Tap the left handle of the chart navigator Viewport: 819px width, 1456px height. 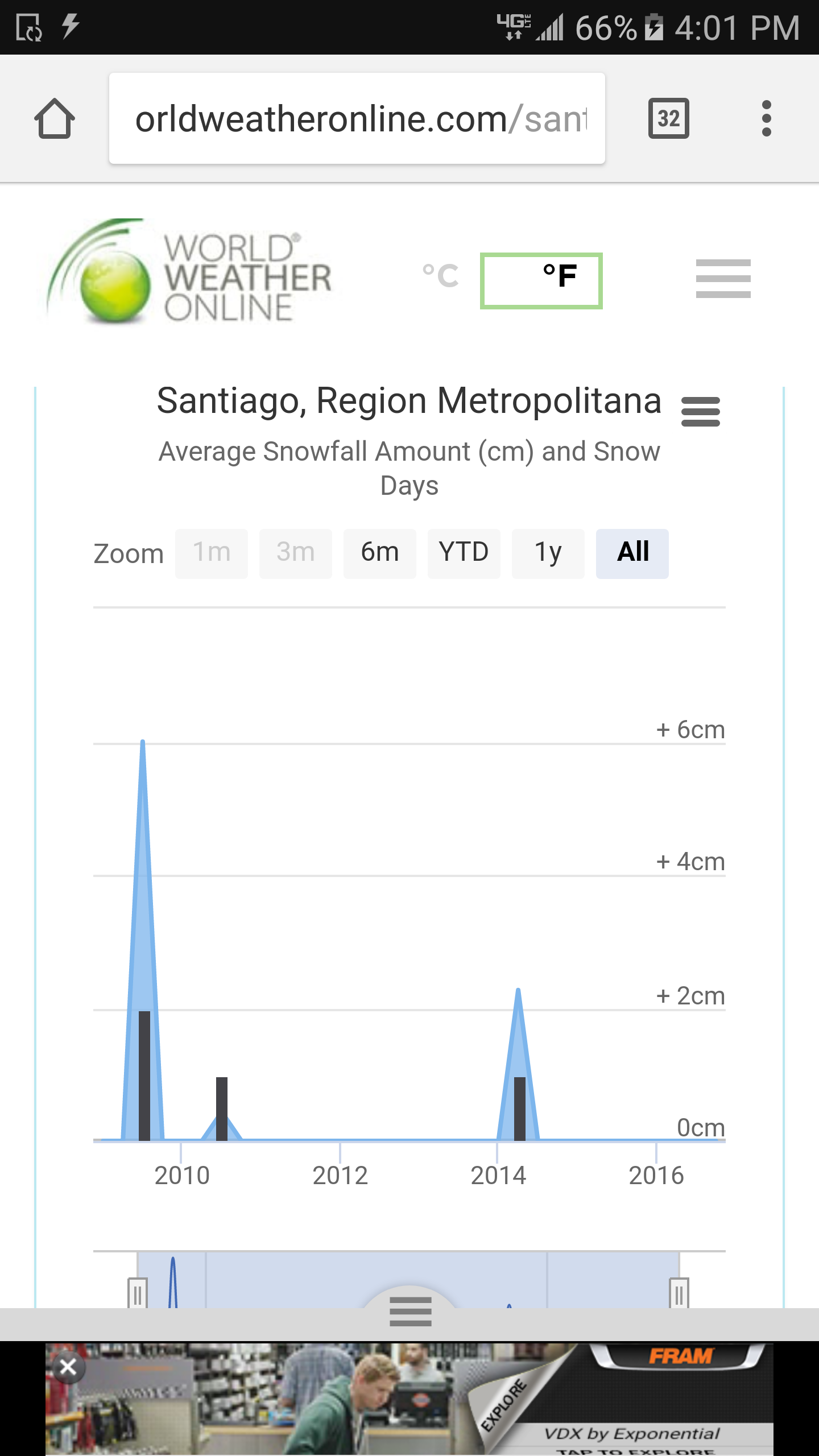[x=138, y=1292]
